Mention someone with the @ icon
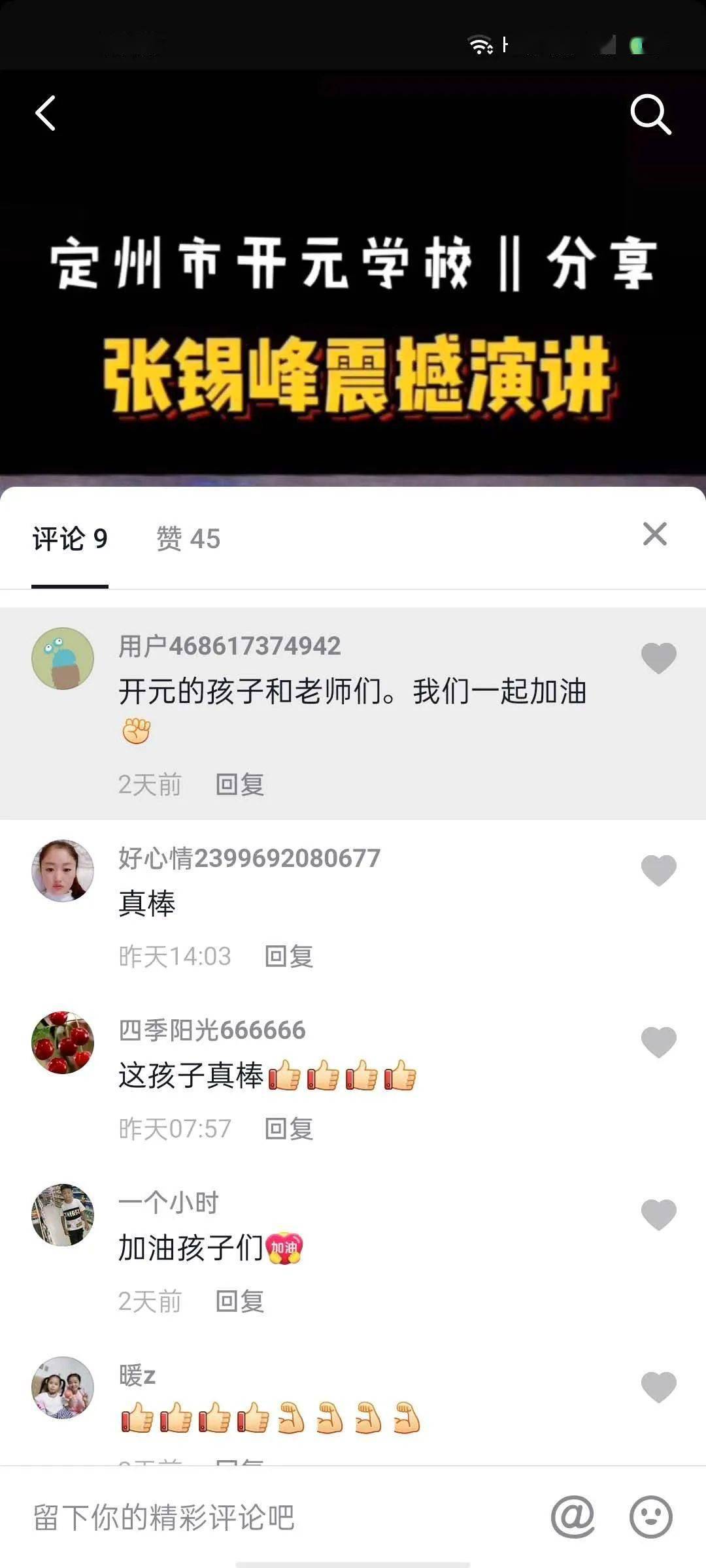Screen dimensions: 706x1568 573,1517
